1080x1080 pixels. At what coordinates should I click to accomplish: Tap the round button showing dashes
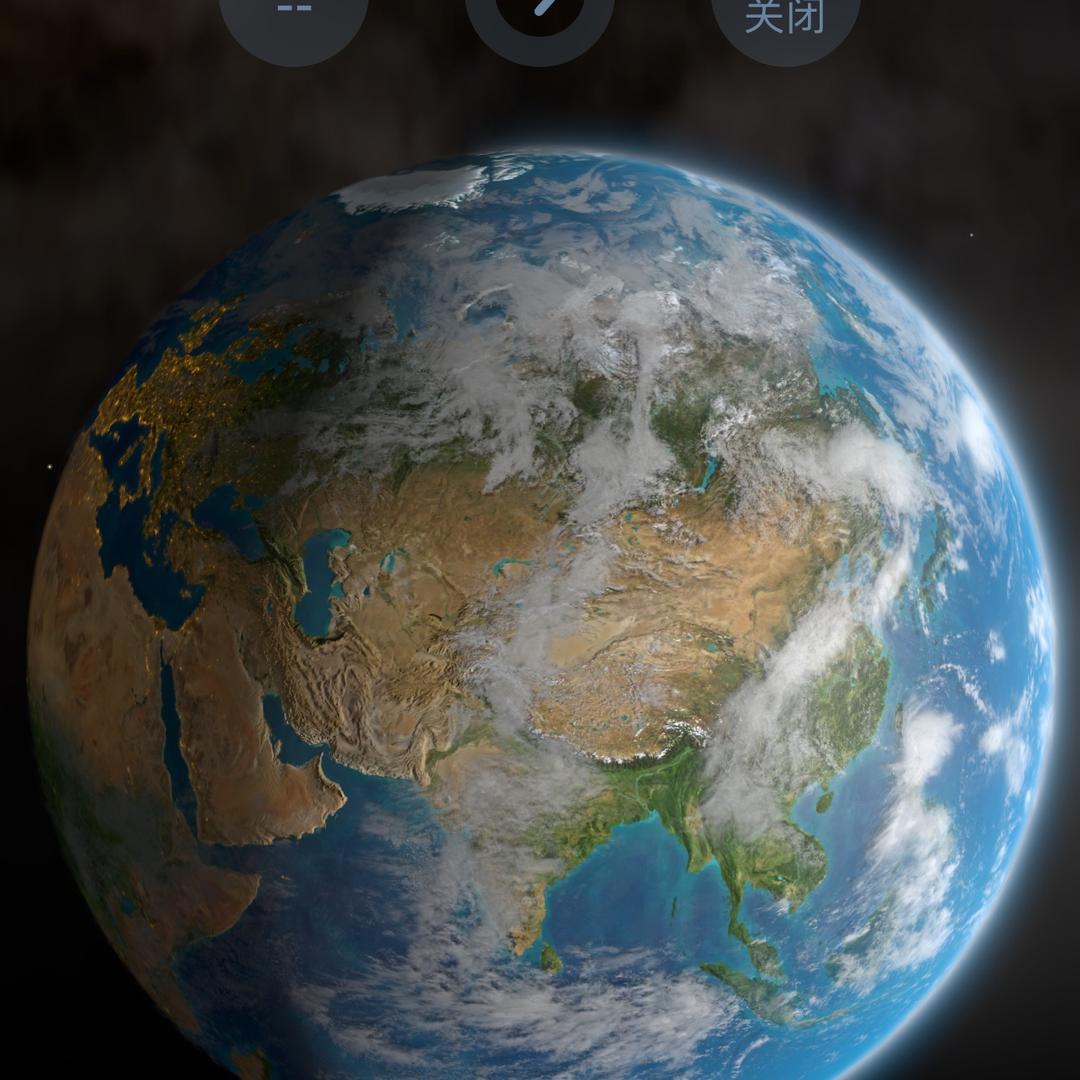(294, 18)
